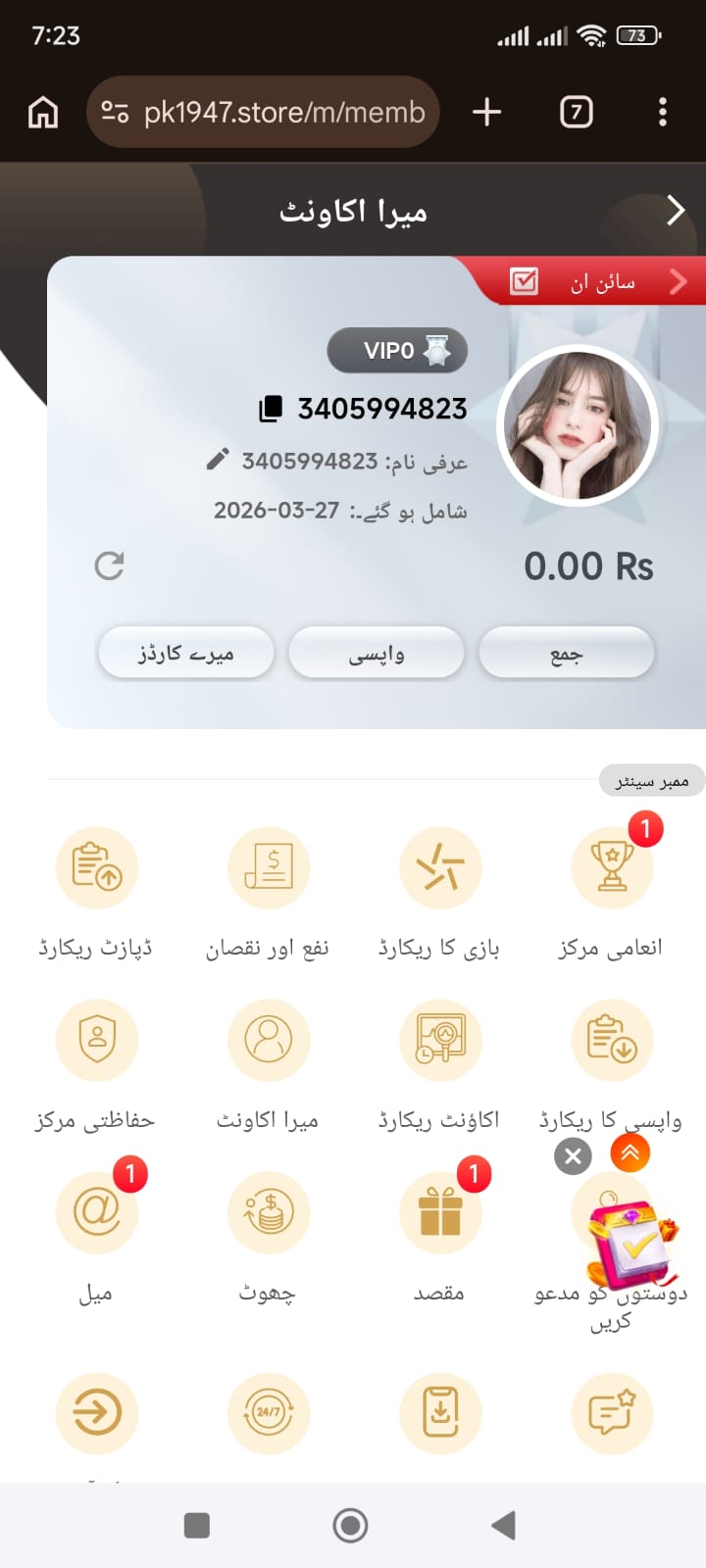706x1568 pixels.
Task: Dismiss the floating promo with the X
Action: [x=574, y=1156]
